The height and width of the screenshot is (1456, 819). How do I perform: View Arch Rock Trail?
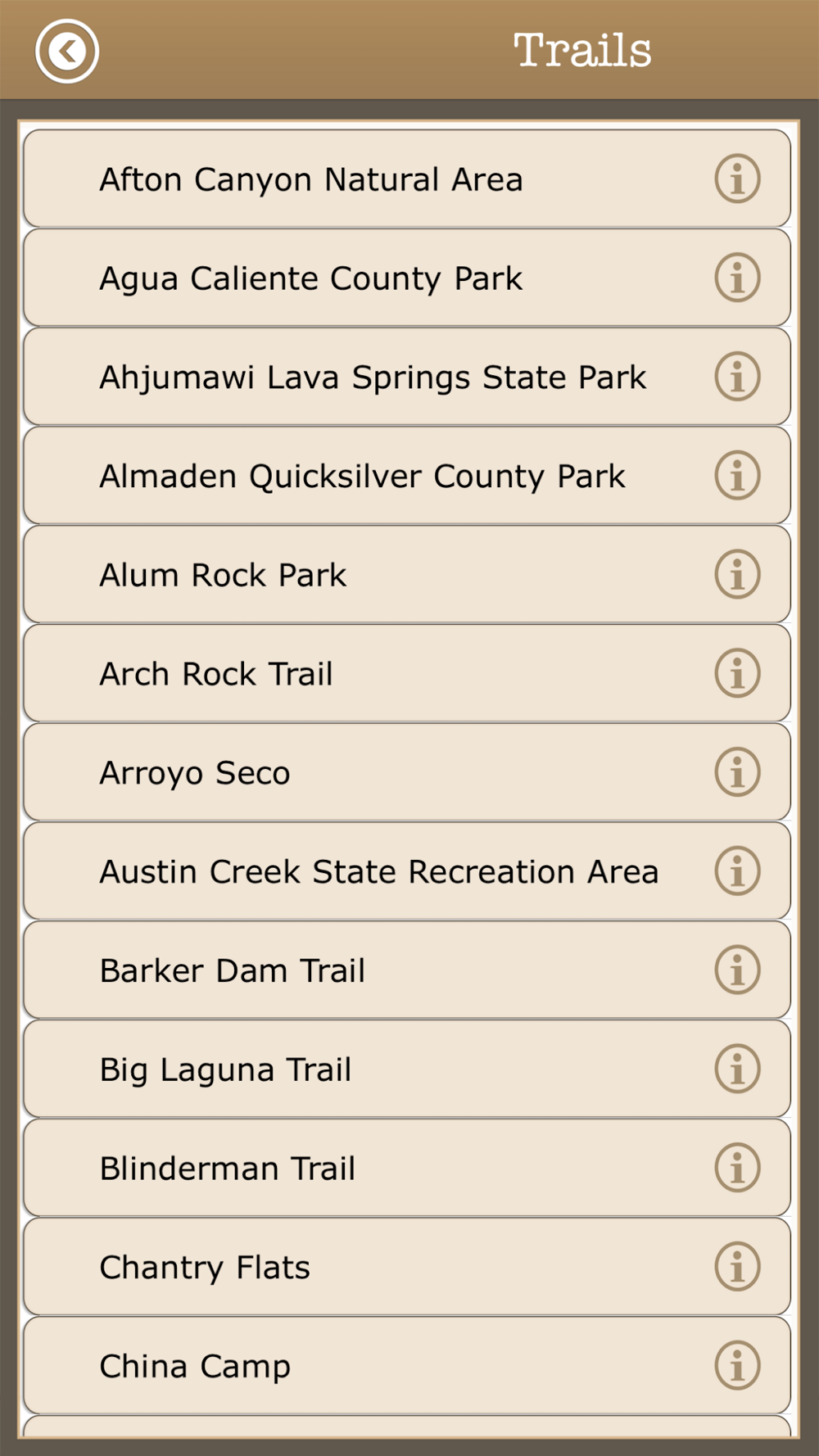pos(407,673)
